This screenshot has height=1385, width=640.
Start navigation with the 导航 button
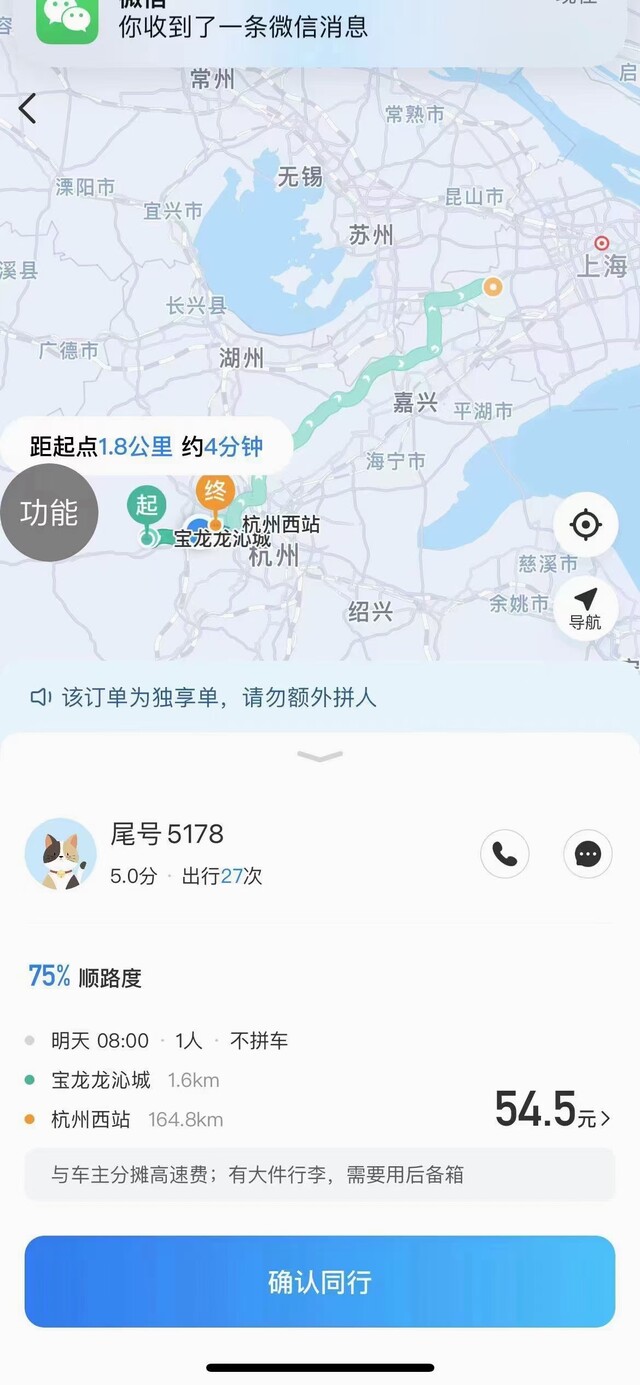click(x=586, y=607)
